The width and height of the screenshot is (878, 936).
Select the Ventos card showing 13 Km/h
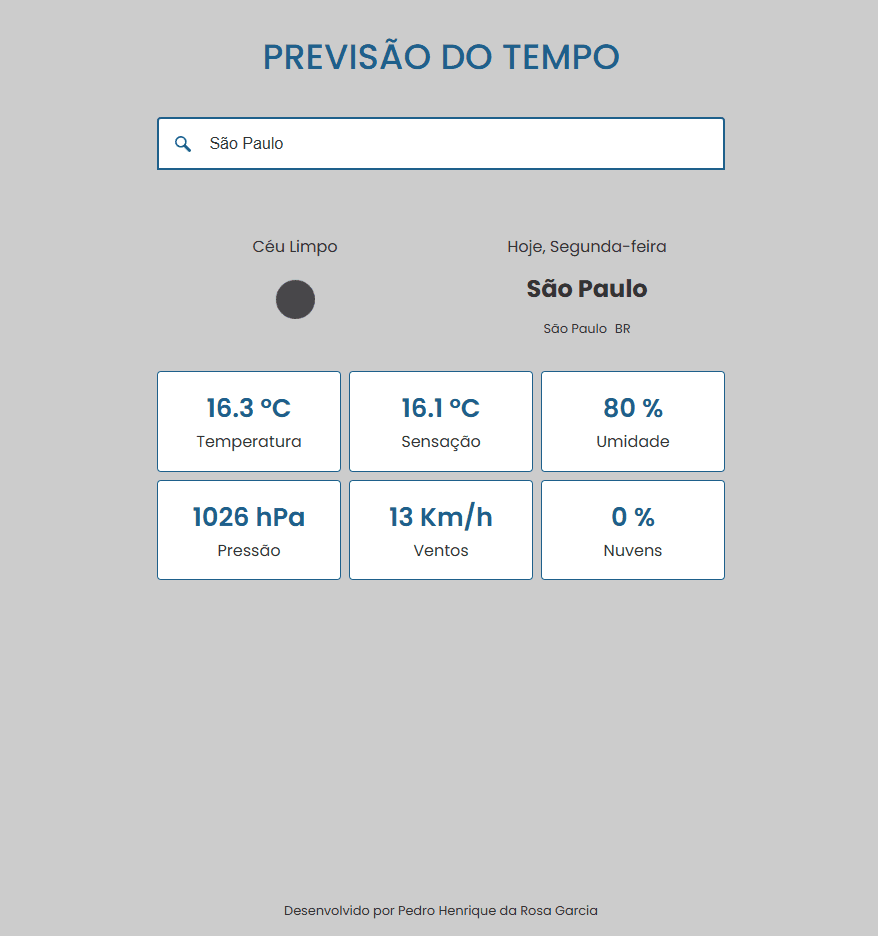(x=440, y=530)
